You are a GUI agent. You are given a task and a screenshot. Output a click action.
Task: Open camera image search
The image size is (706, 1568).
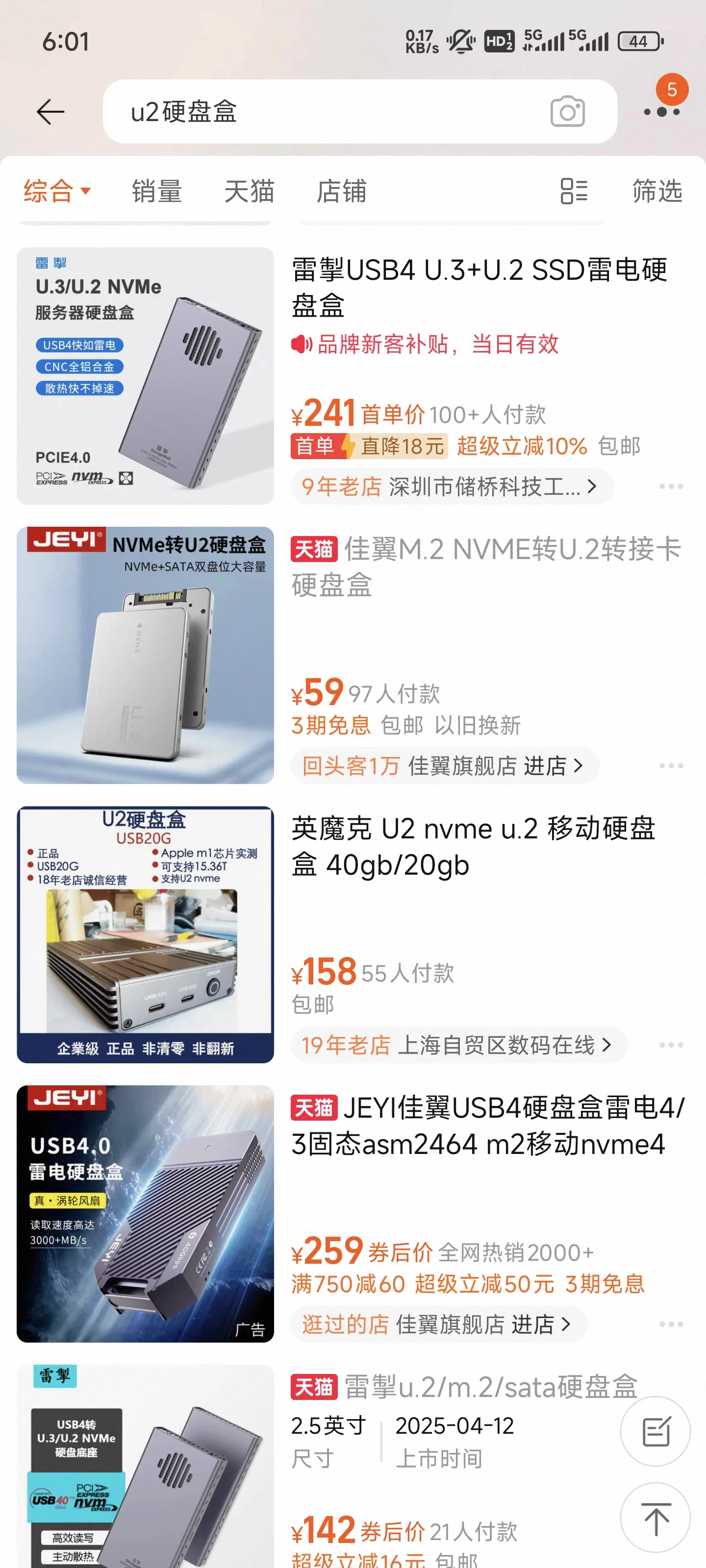pos(567,112)
